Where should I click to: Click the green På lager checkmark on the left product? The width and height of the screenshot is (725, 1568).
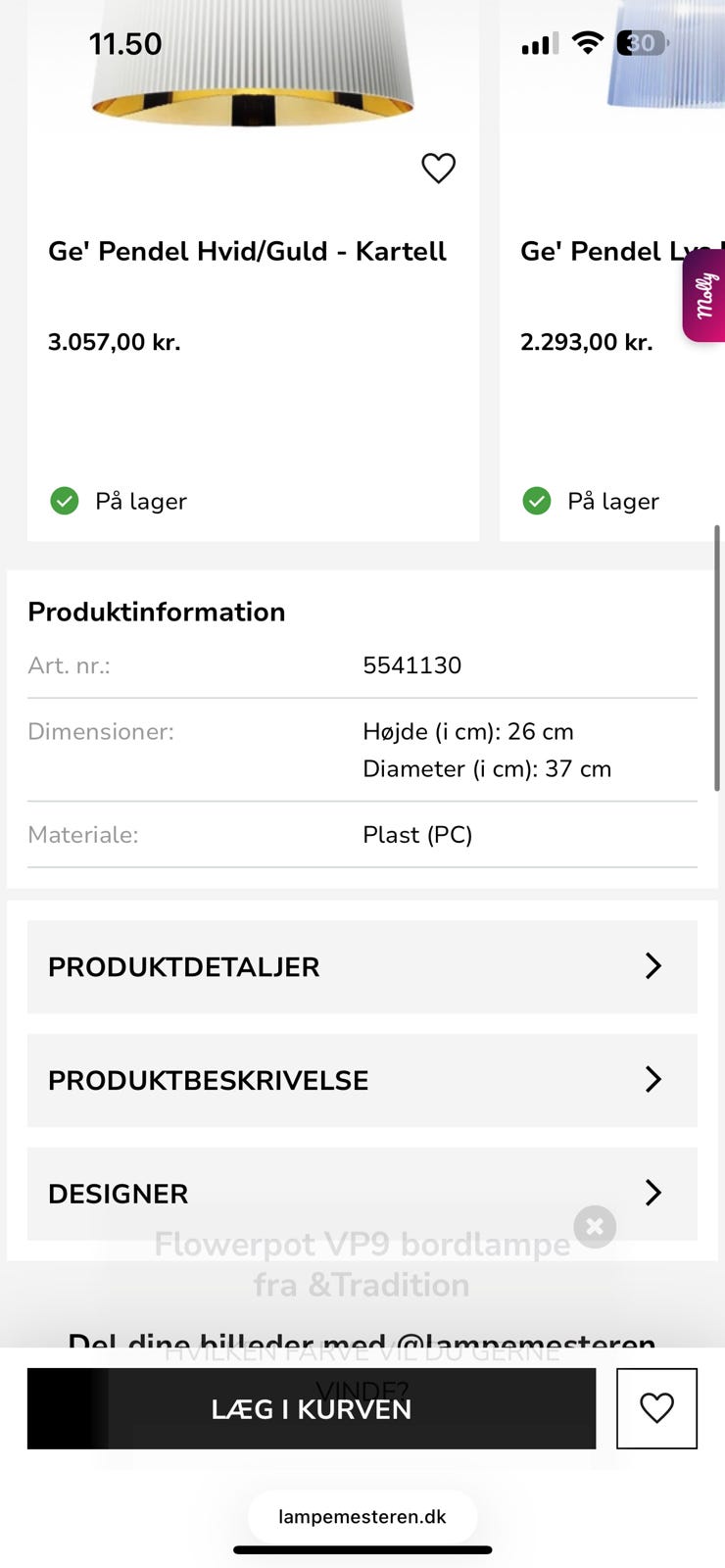click(x=64, y=501)
